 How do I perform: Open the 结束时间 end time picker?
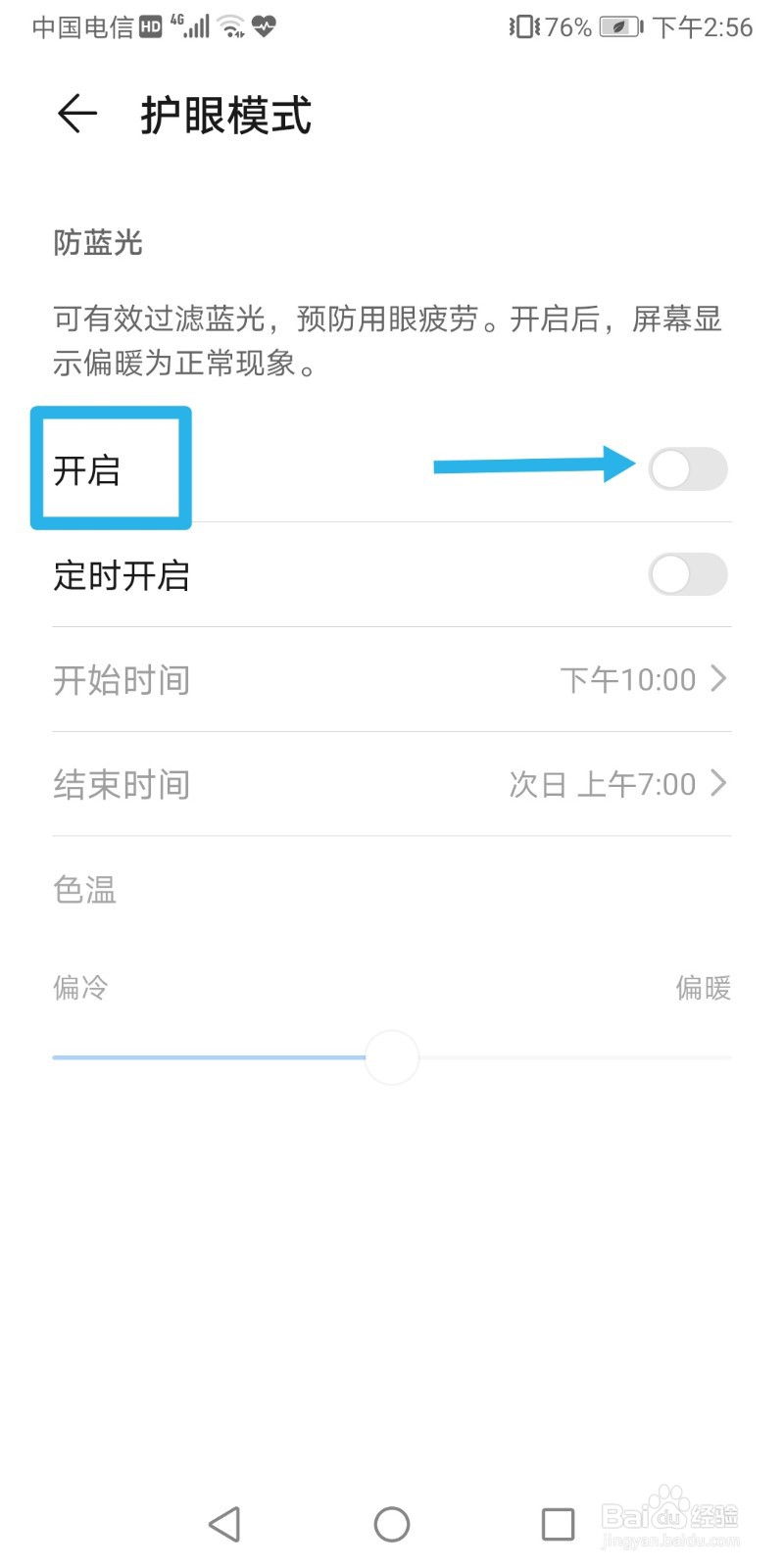point(392,783)
